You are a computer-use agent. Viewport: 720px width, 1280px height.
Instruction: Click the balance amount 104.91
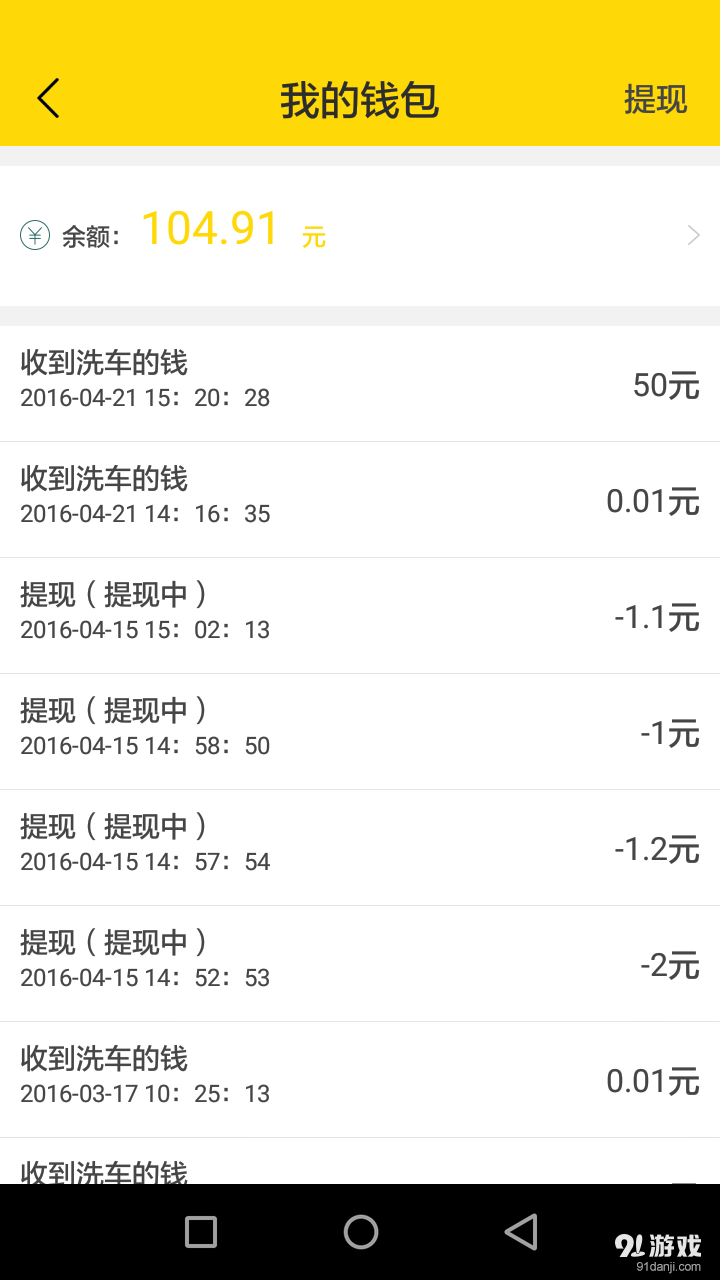212,228
